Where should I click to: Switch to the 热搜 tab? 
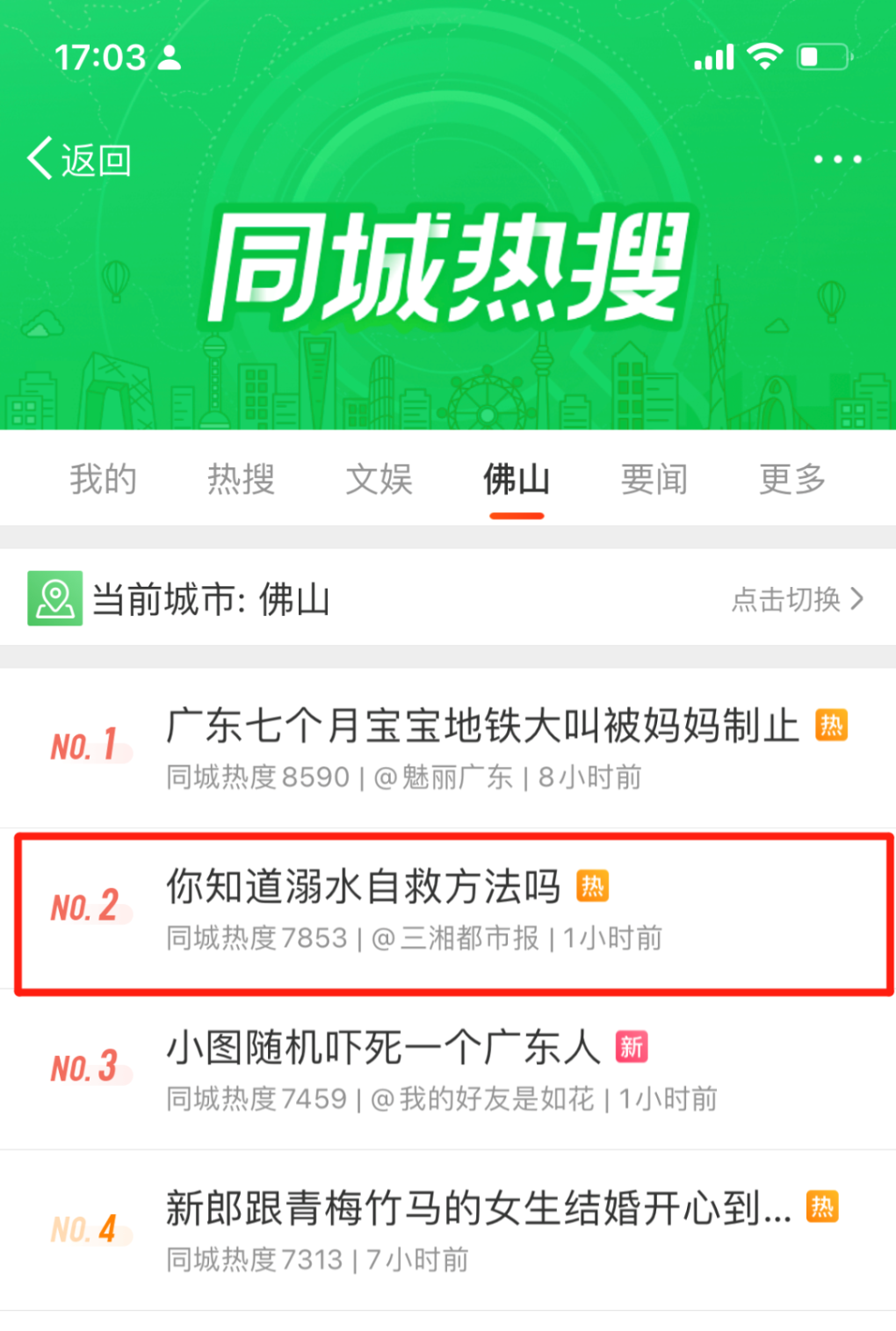pyautogui.click(x=241, y=480)
